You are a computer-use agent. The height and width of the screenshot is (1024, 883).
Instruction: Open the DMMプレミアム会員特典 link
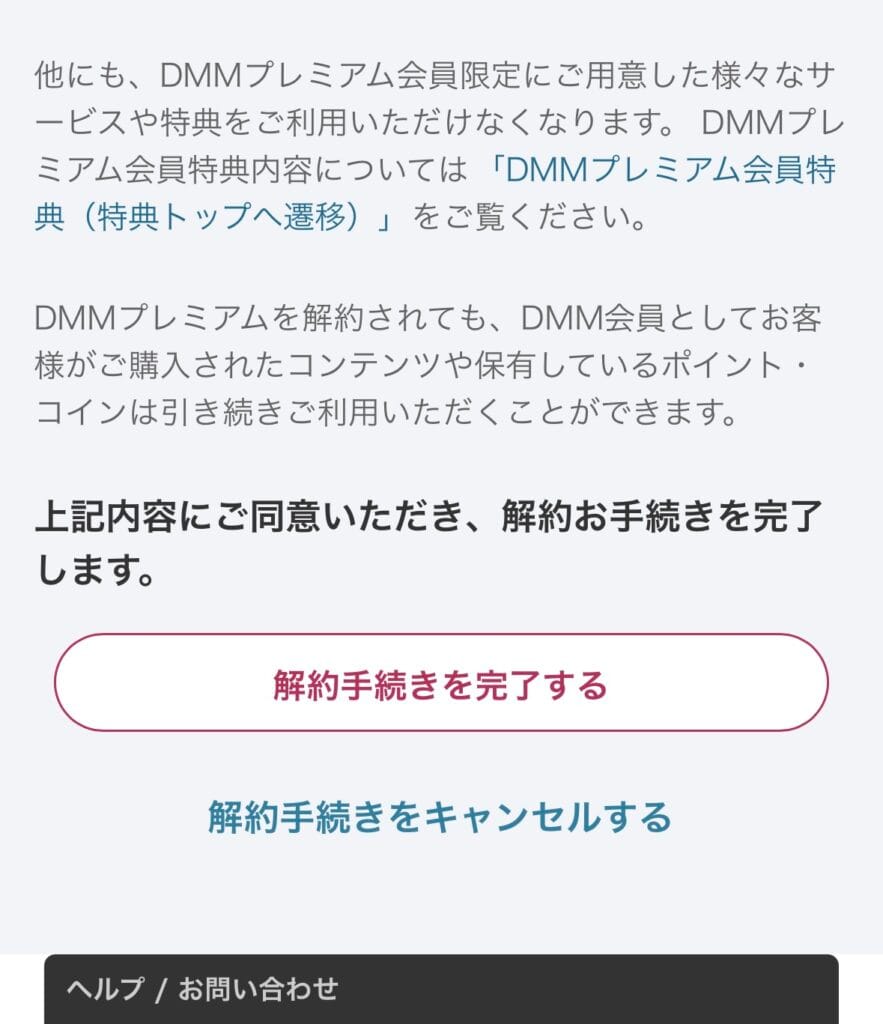click(660, 171)
